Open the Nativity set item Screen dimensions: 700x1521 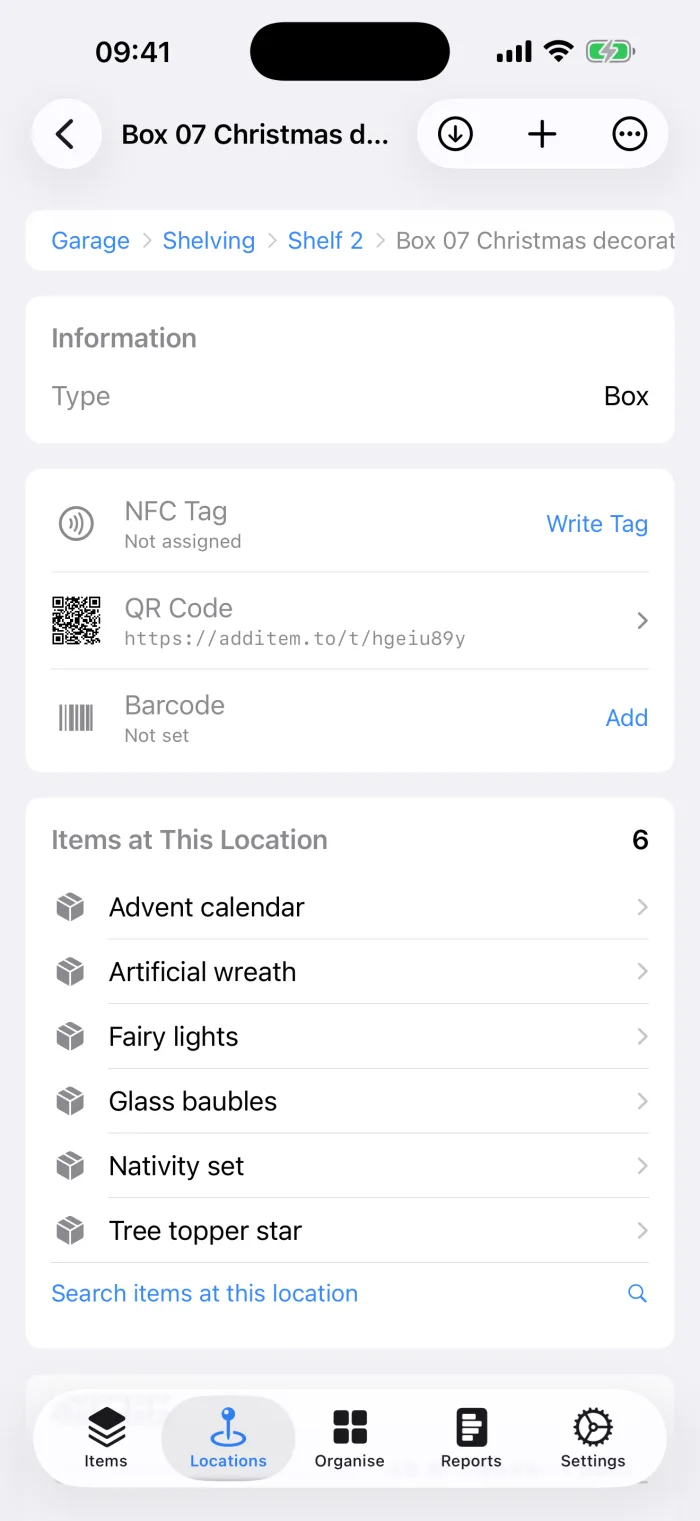tap(350, 1166)
